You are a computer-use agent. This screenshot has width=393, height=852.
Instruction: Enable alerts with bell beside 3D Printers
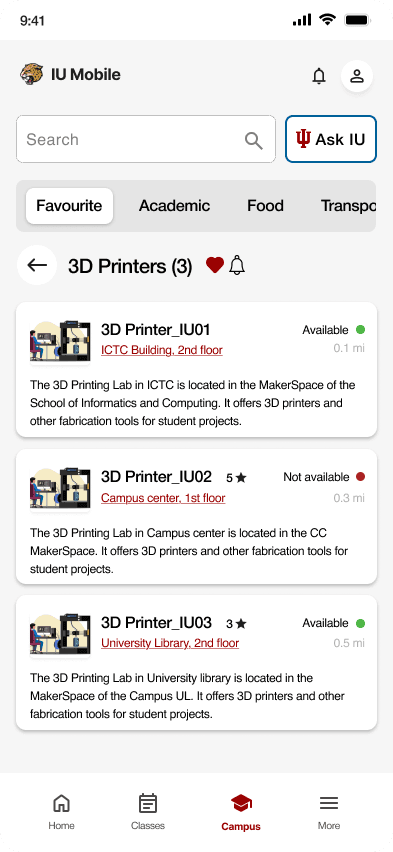coord(237,265)
